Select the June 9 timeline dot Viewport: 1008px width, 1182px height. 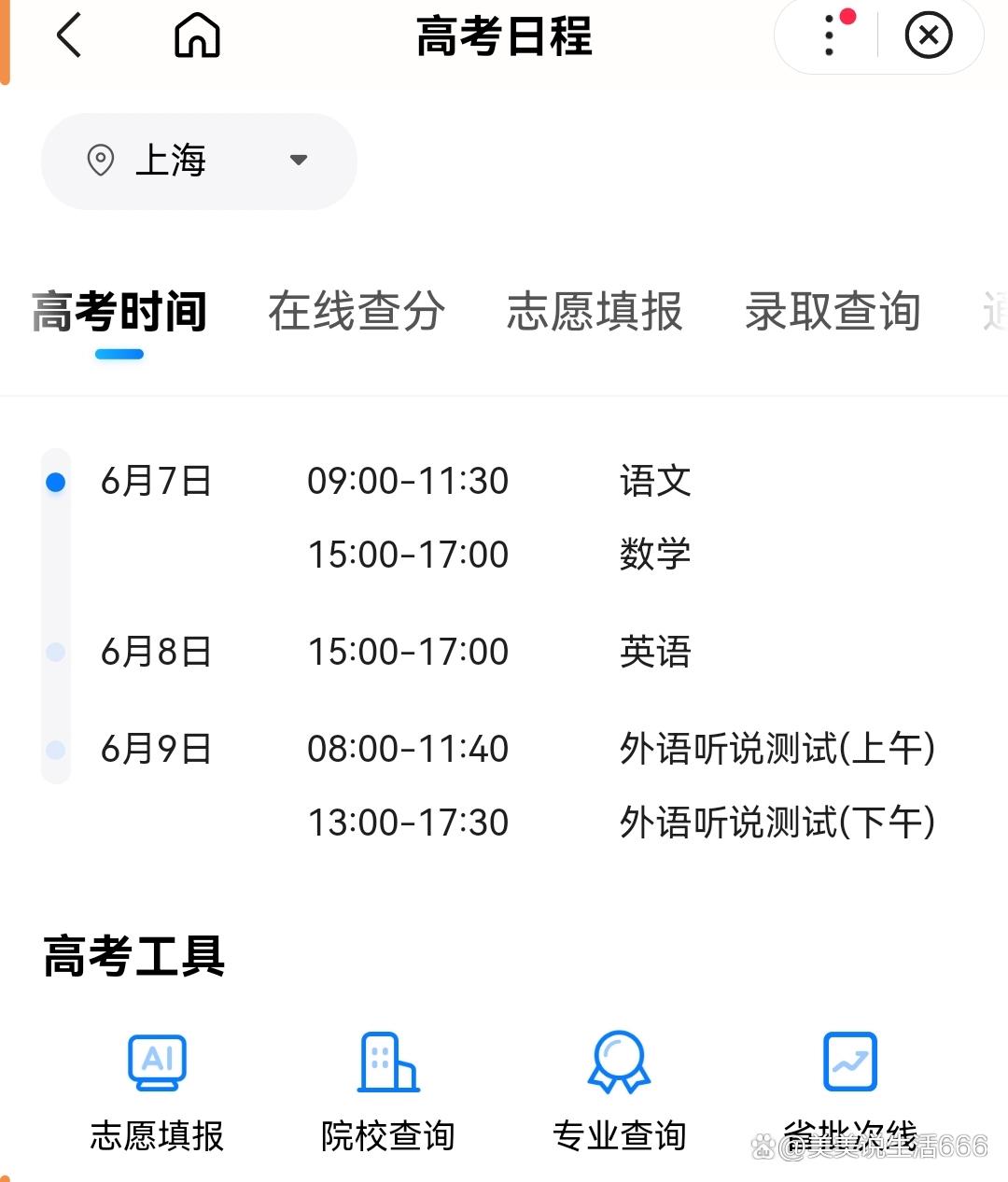click(x=56, y=748)
